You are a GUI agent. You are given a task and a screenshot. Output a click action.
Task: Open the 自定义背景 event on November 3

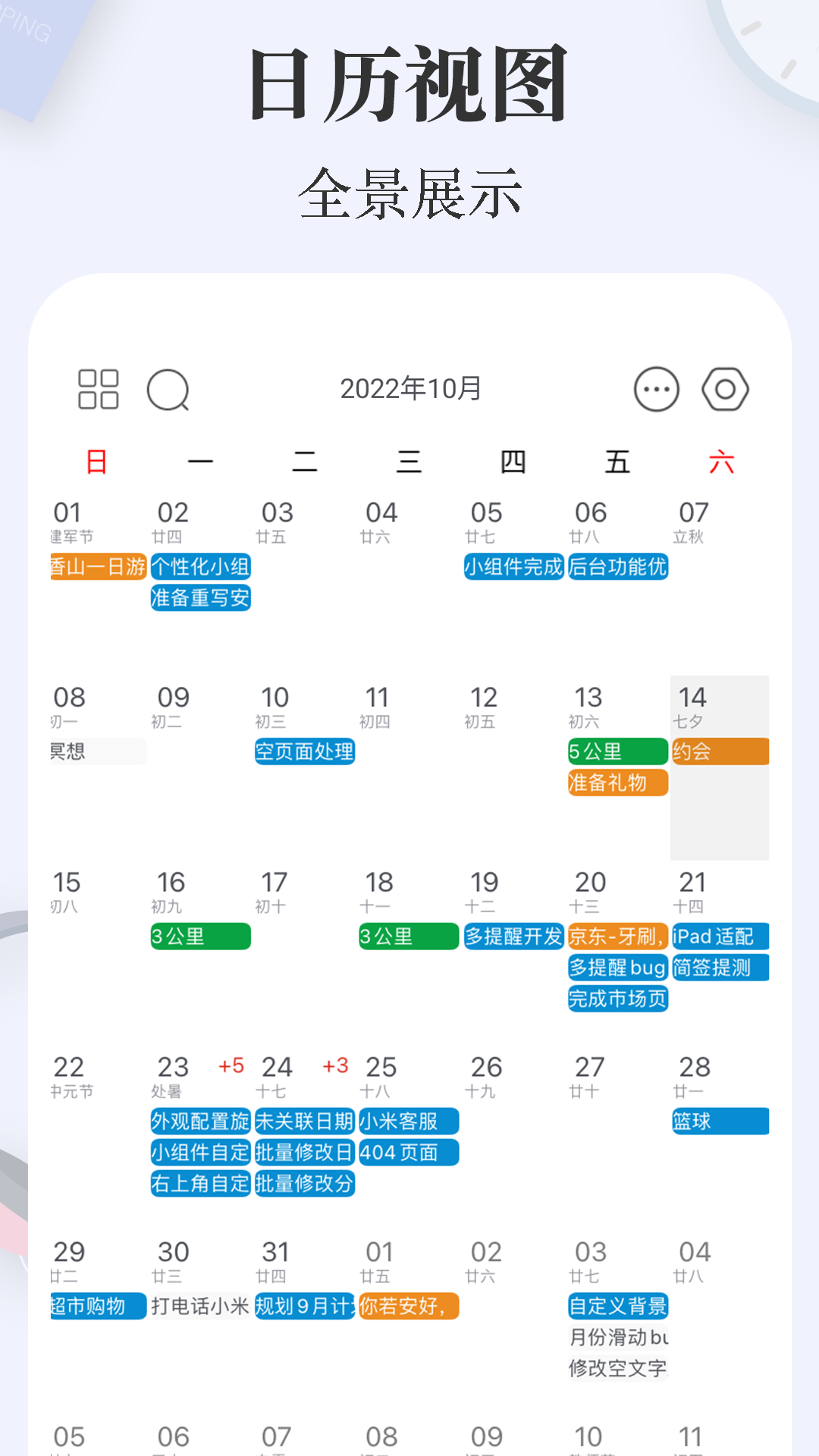click(x=617, y=1306)
